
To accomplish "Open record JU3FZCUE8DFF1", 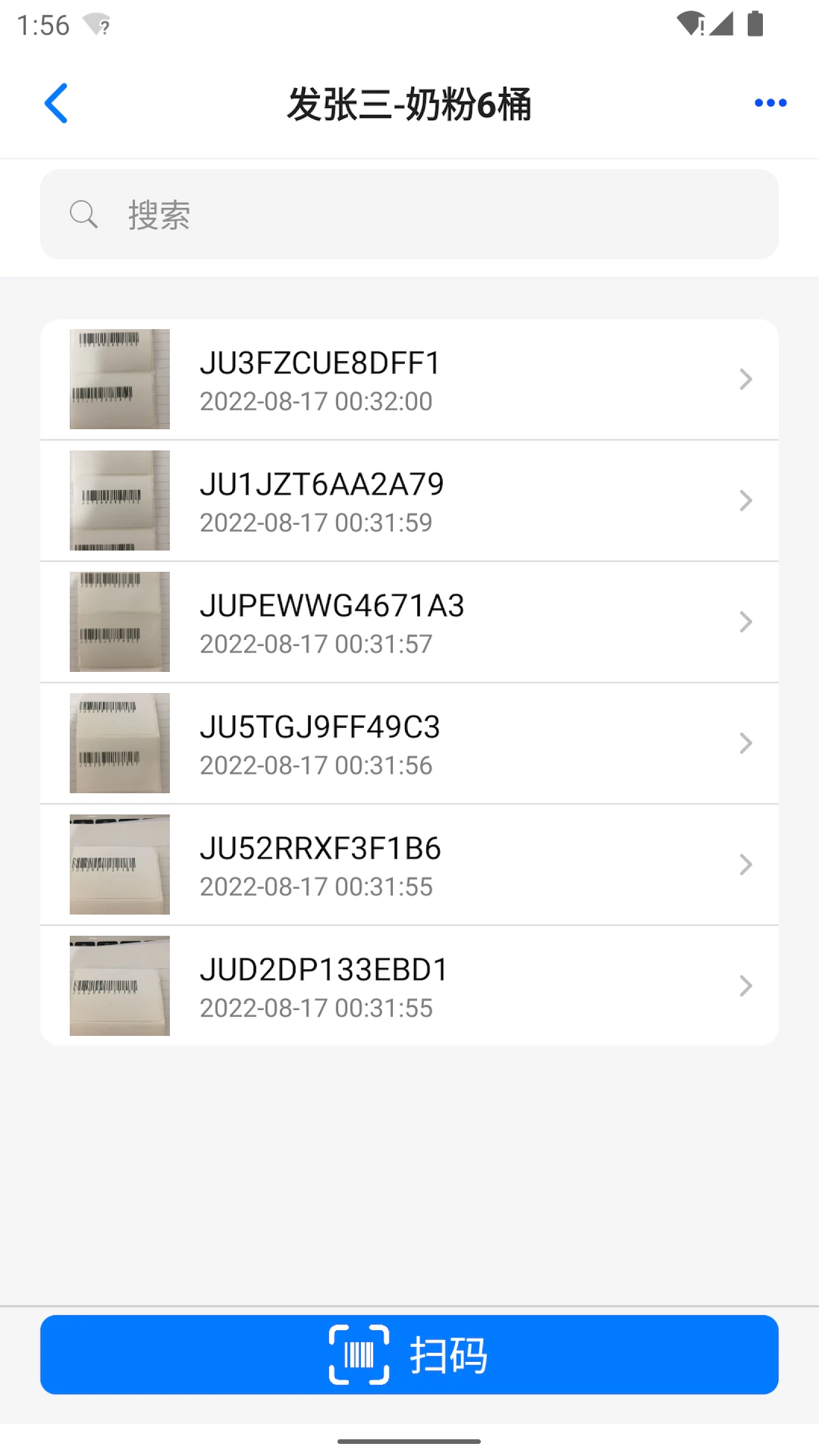I will tap(409, 379).
